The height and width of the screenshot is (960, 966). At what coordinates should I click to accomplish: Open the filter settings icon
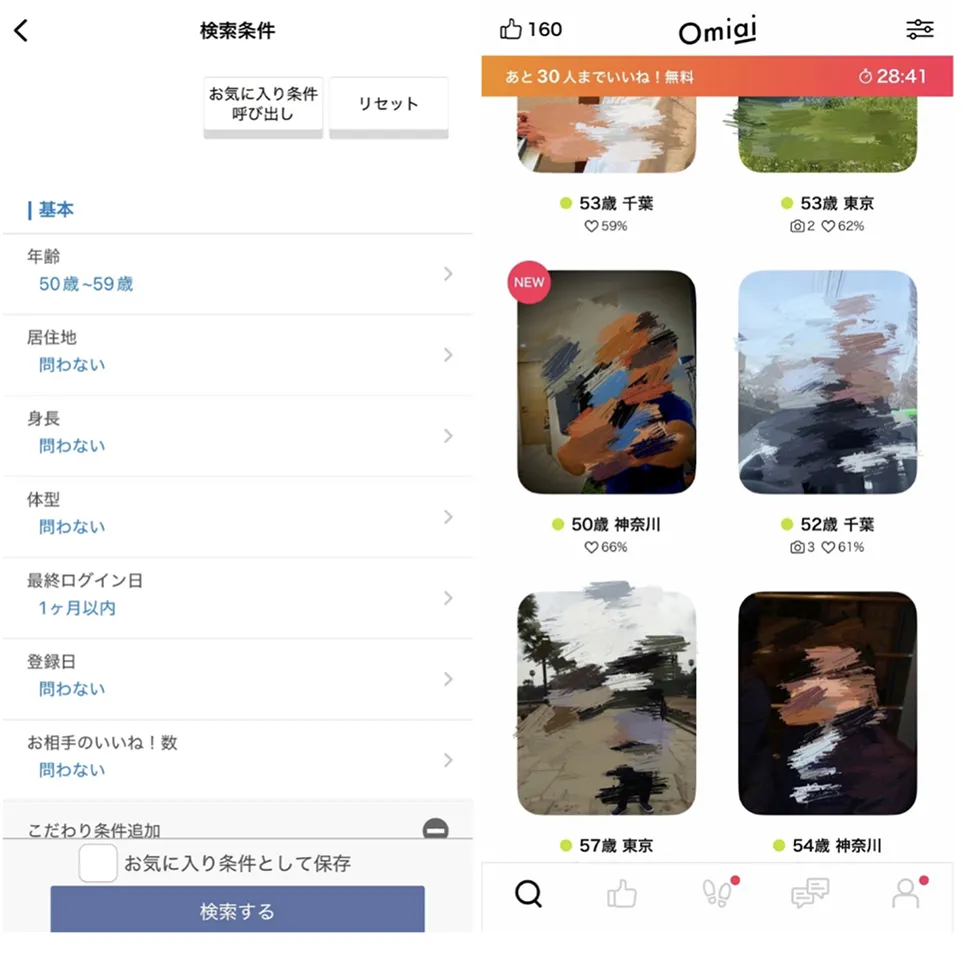[920, 30]
